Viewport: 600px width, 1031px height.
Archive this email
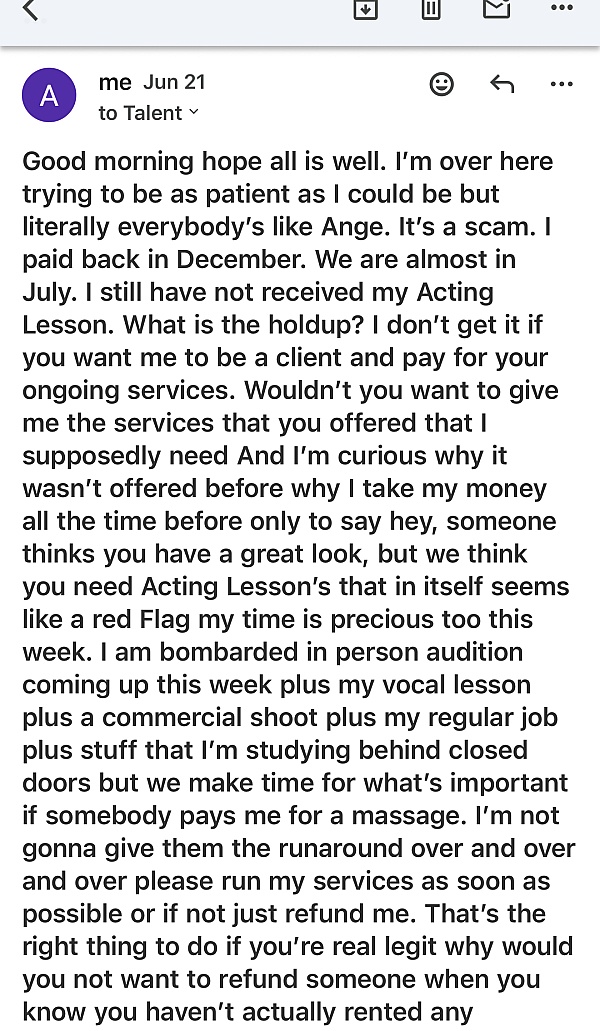point(365,9)
